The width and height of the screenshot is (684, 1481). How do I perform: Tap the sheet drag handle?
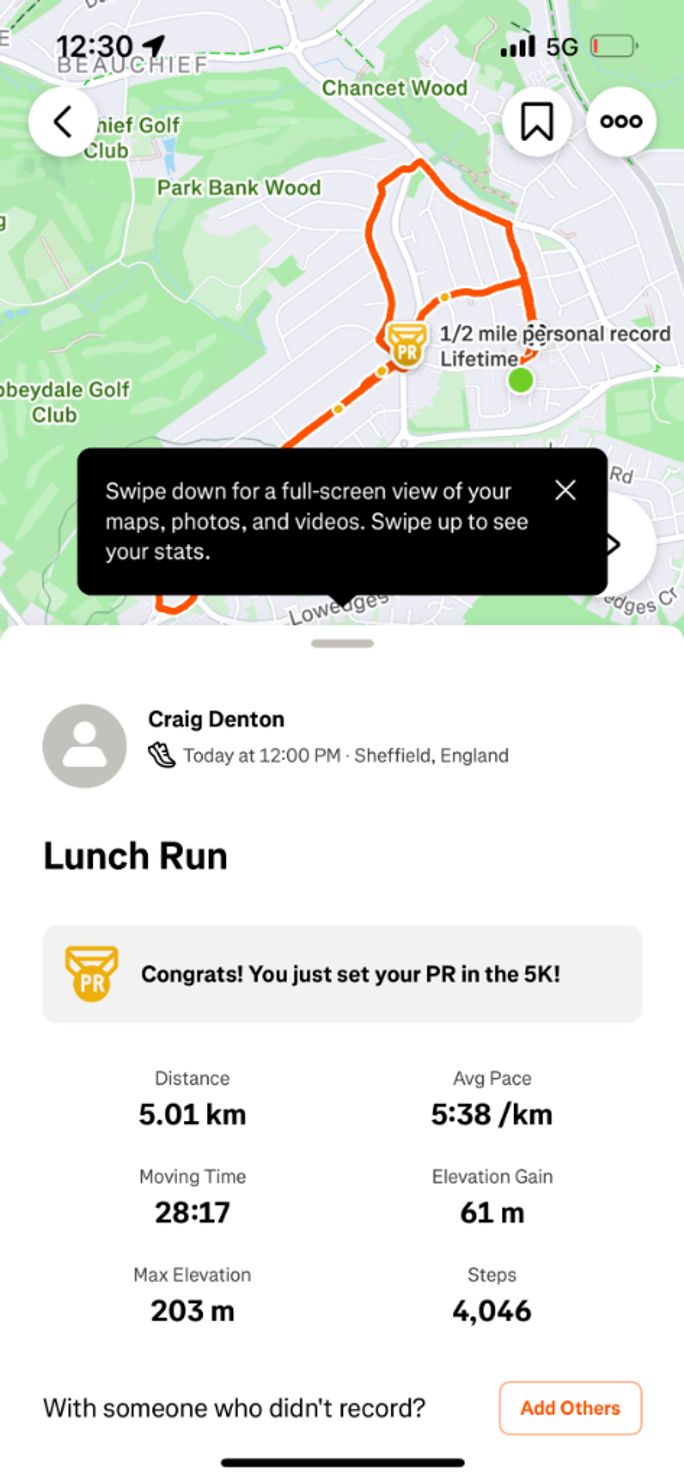(x=342, y=644)
